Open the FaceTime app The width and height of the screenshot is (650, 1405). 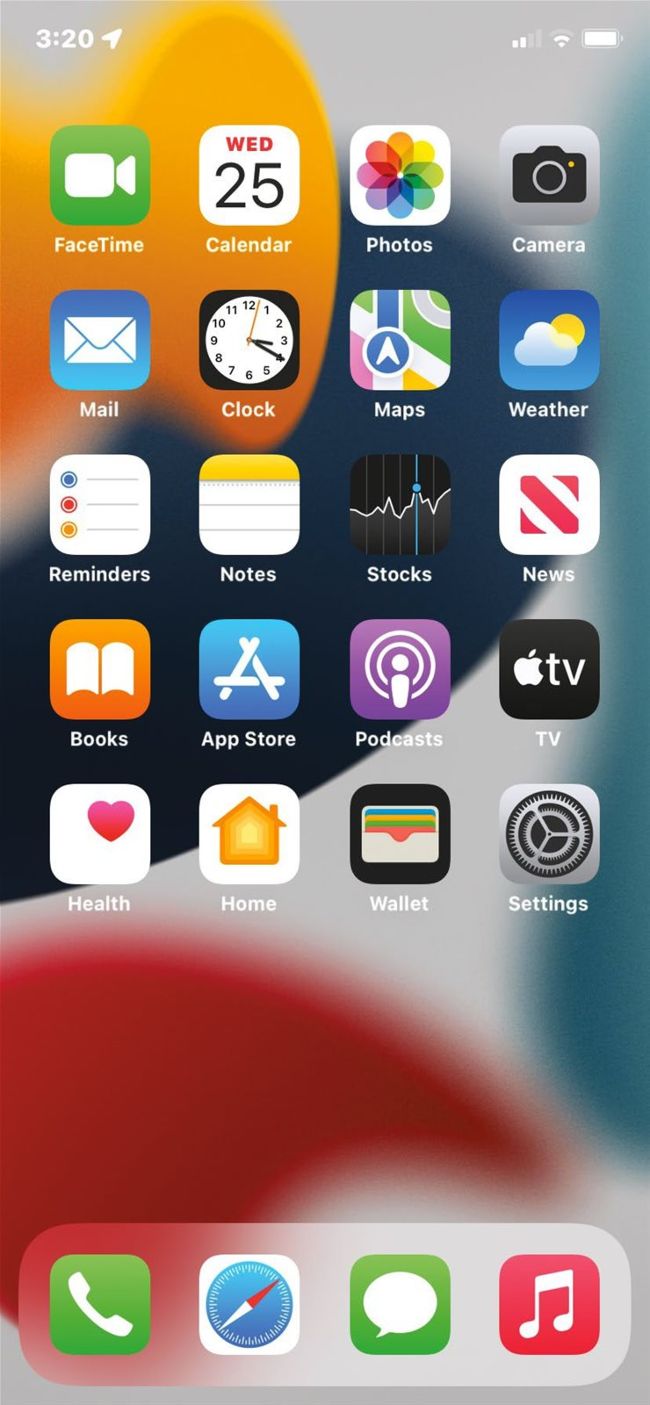coord(100,175)
